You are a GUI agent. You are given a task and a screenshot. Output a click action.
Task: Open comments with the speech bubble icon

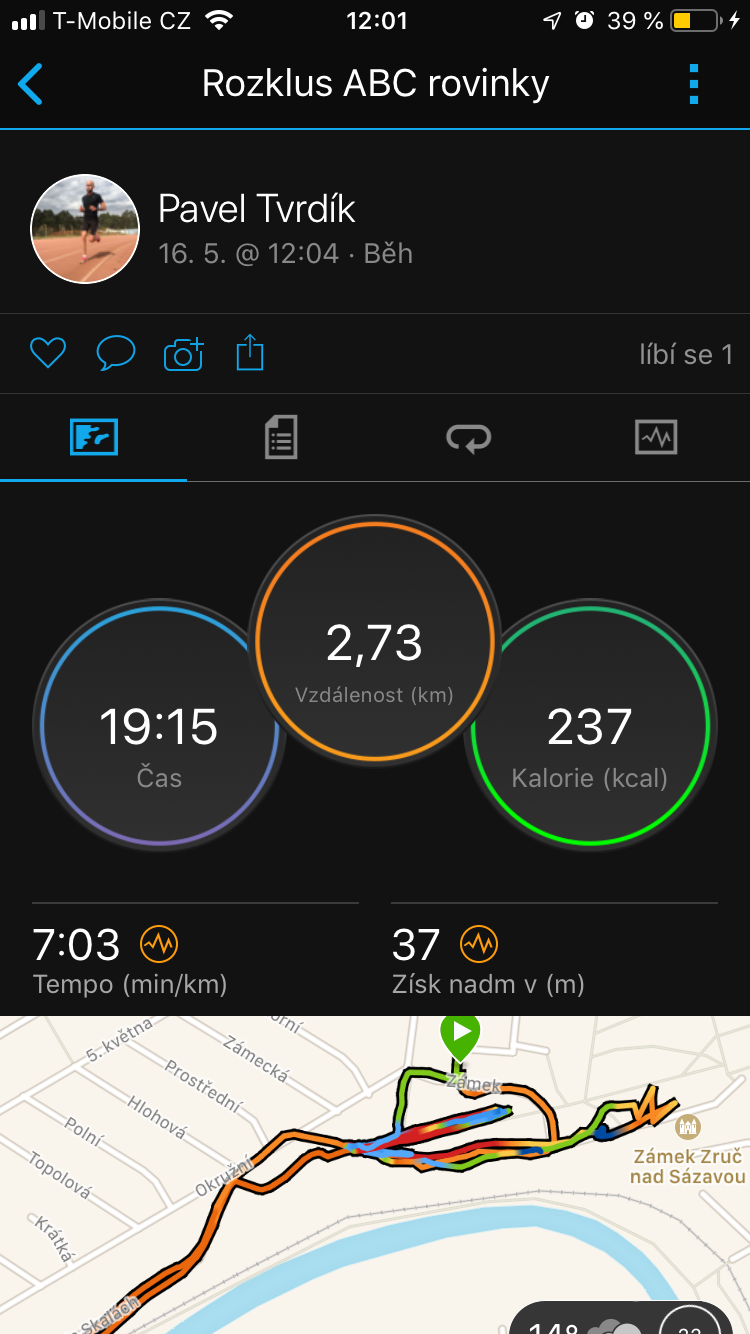[x=116, y=353]
